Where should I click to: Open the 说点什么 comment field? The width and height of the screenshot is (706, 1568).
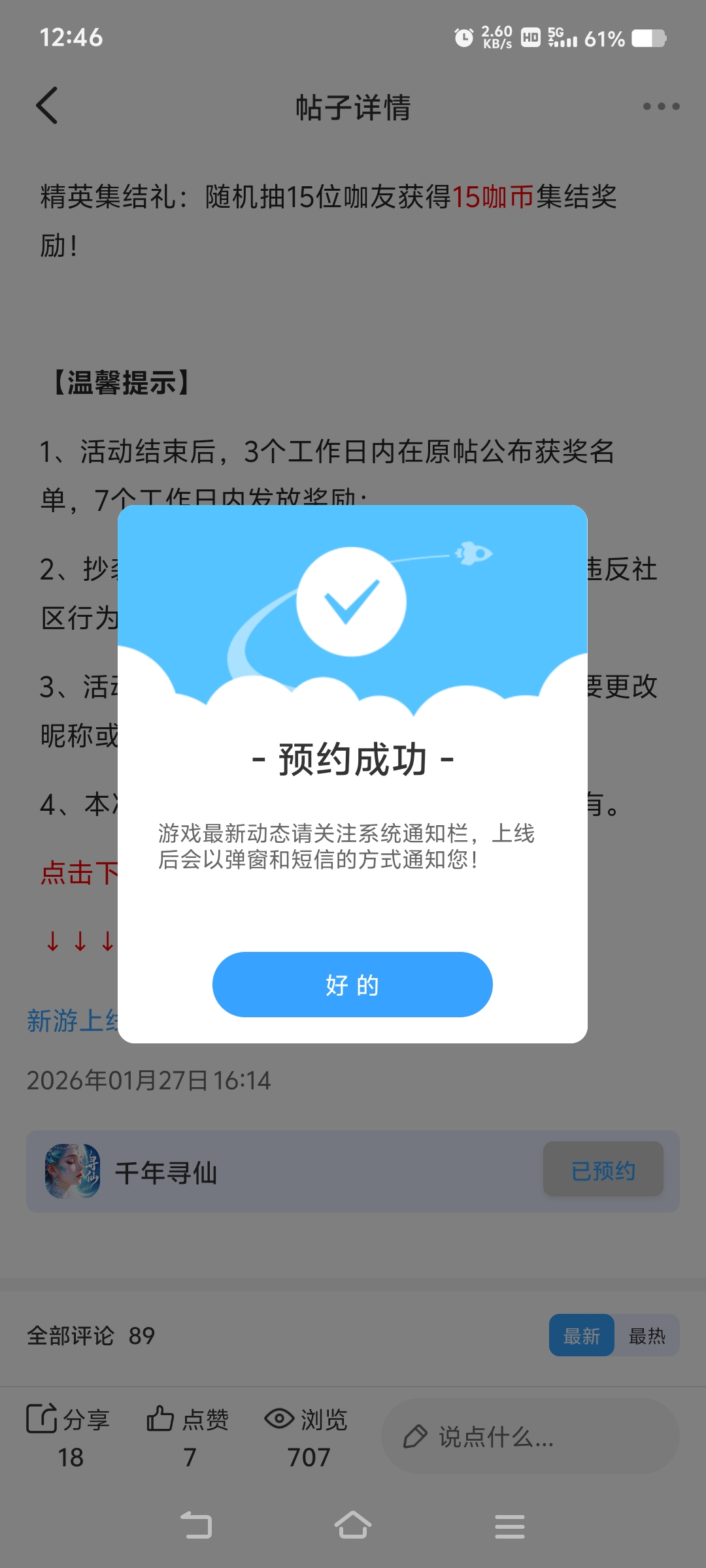pos(529,1436)
